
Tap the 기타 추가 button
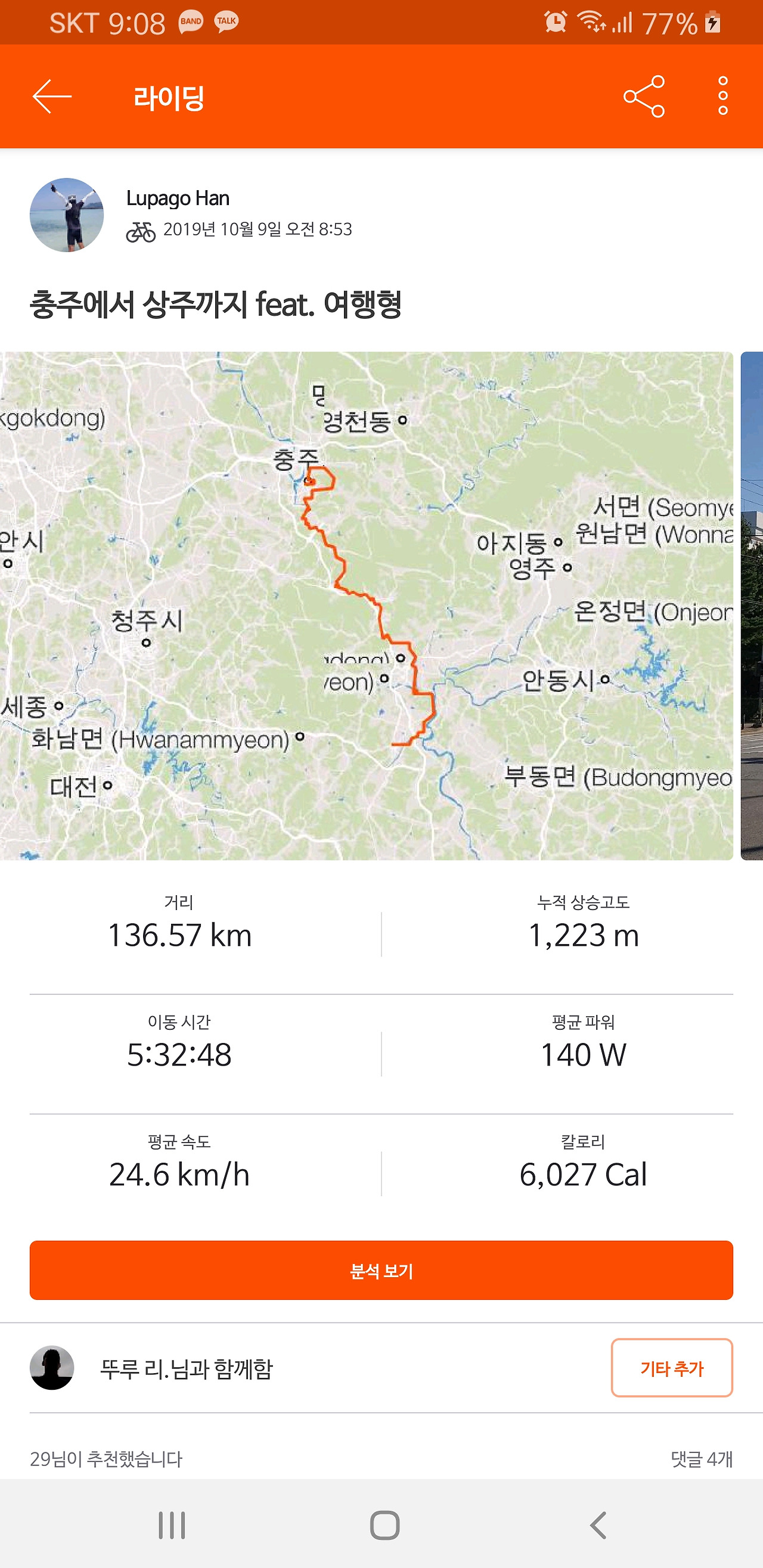click(x=671, y=1368)
